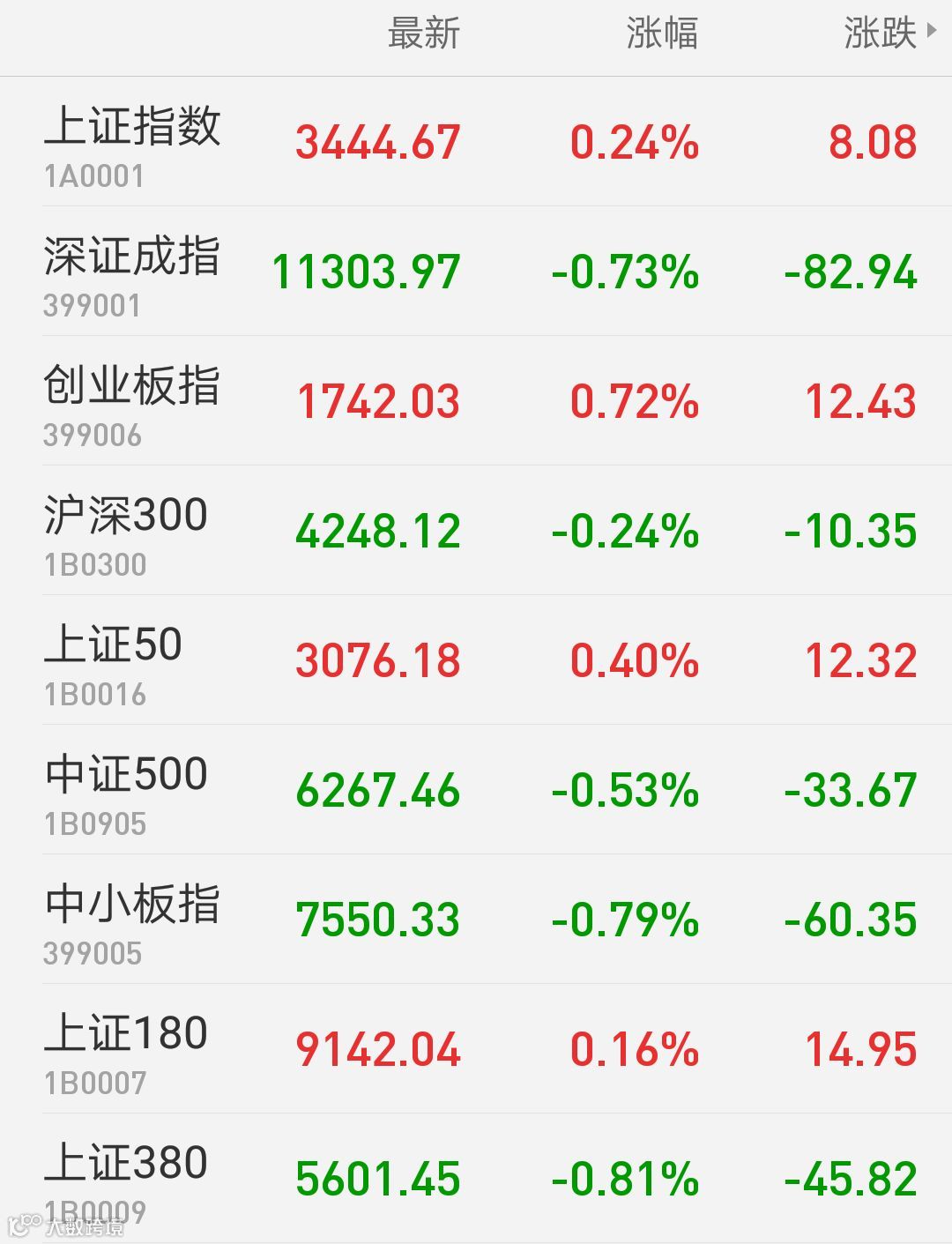Sort list by 涨幅 column
Screen dimensions: 952x1244
coord(662,34)
